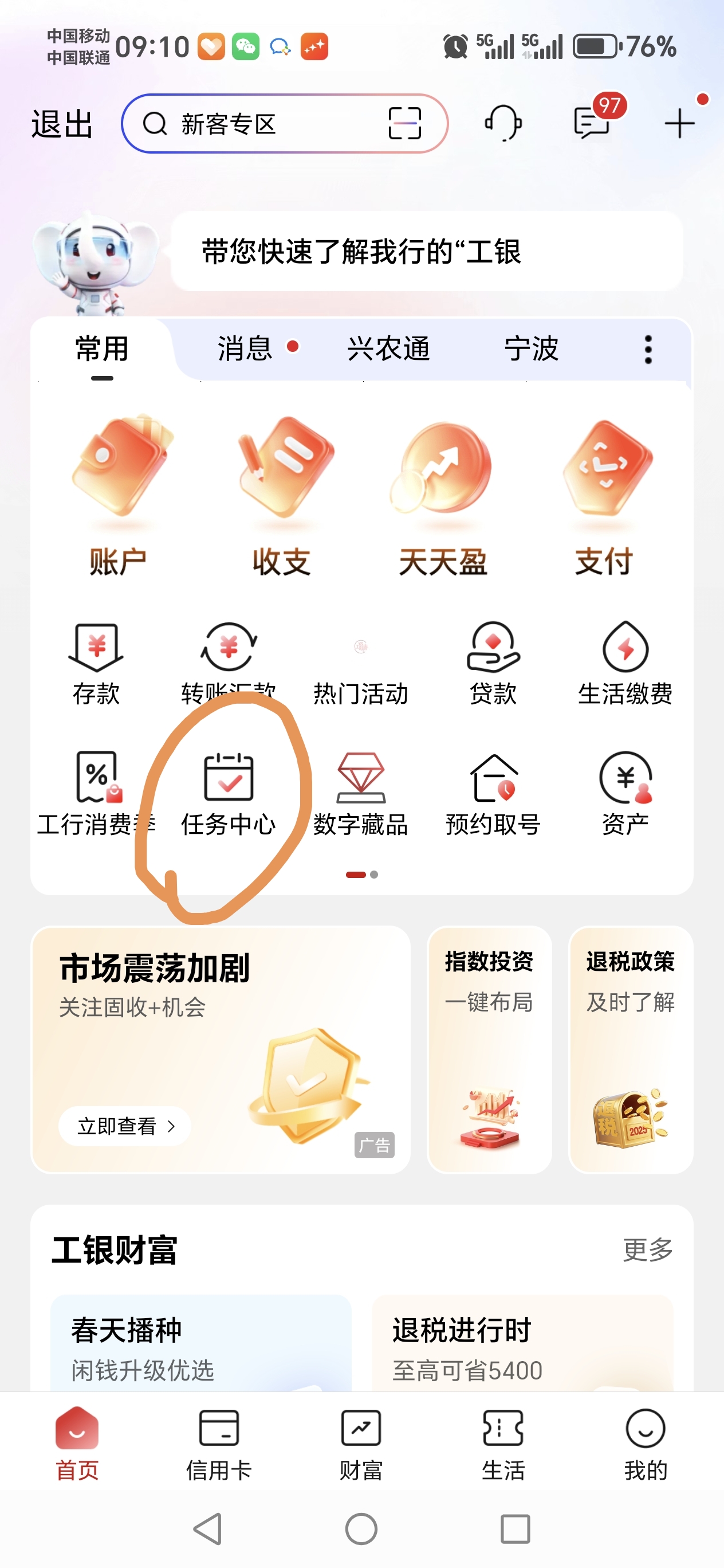
Task: Open the plus menu
Action: (x=679, y=124)
